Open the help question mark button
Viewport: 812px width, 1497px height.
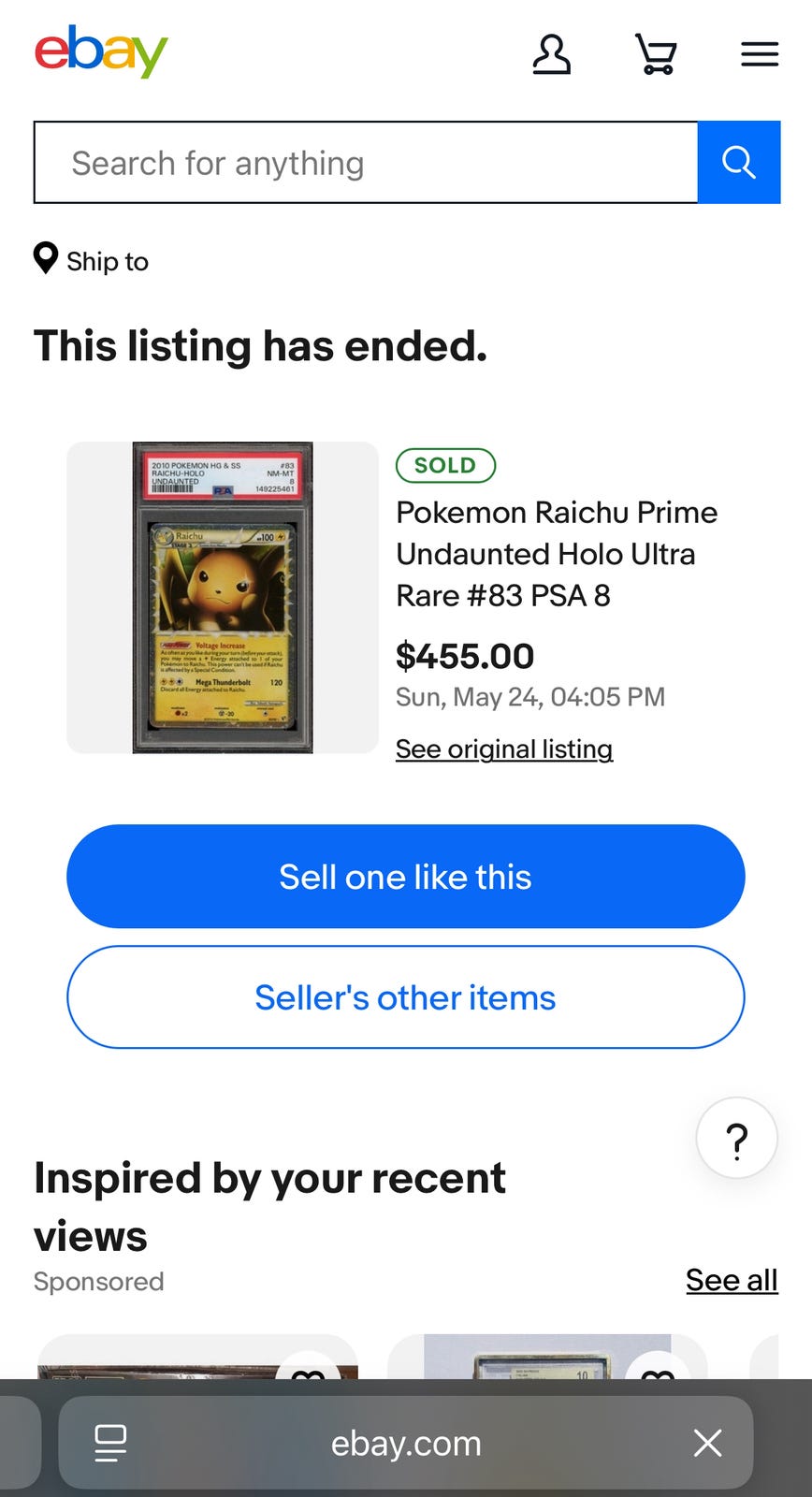click(737, 1138)
